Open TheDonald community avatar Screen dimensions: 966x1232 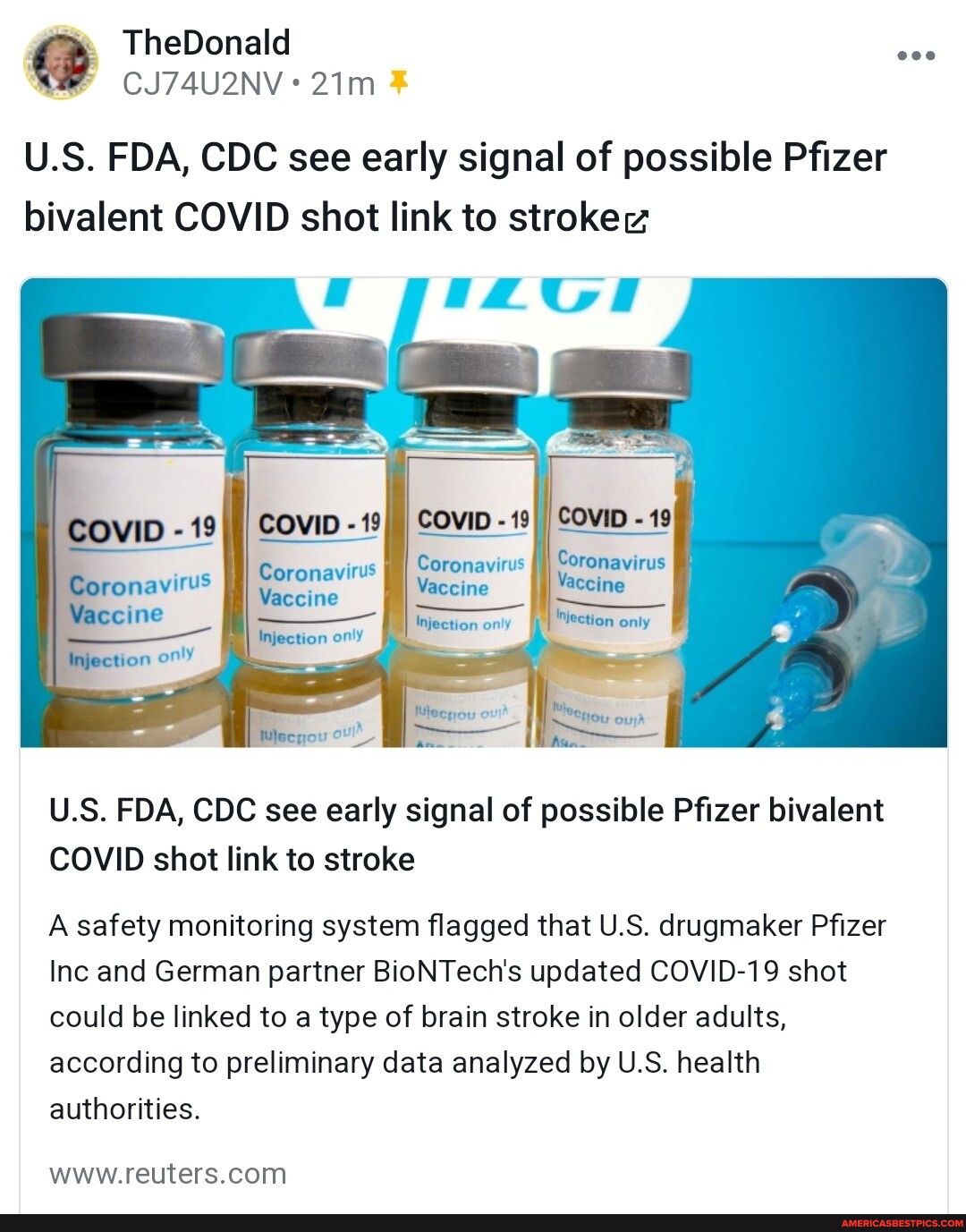pyautogui.click(x=61, y=63)
